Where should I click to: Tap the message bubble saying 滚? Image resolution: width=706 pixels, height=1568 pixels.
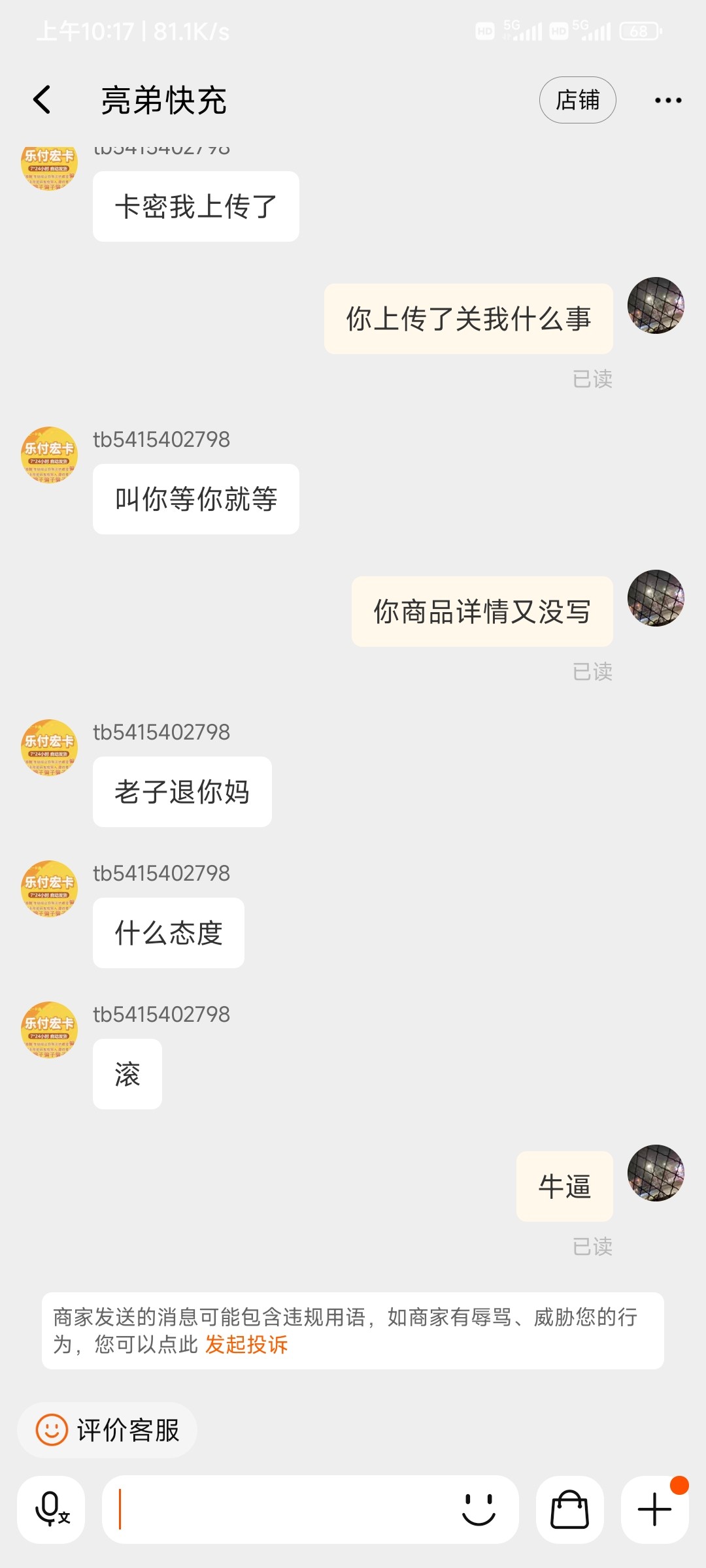(127, 1075)
